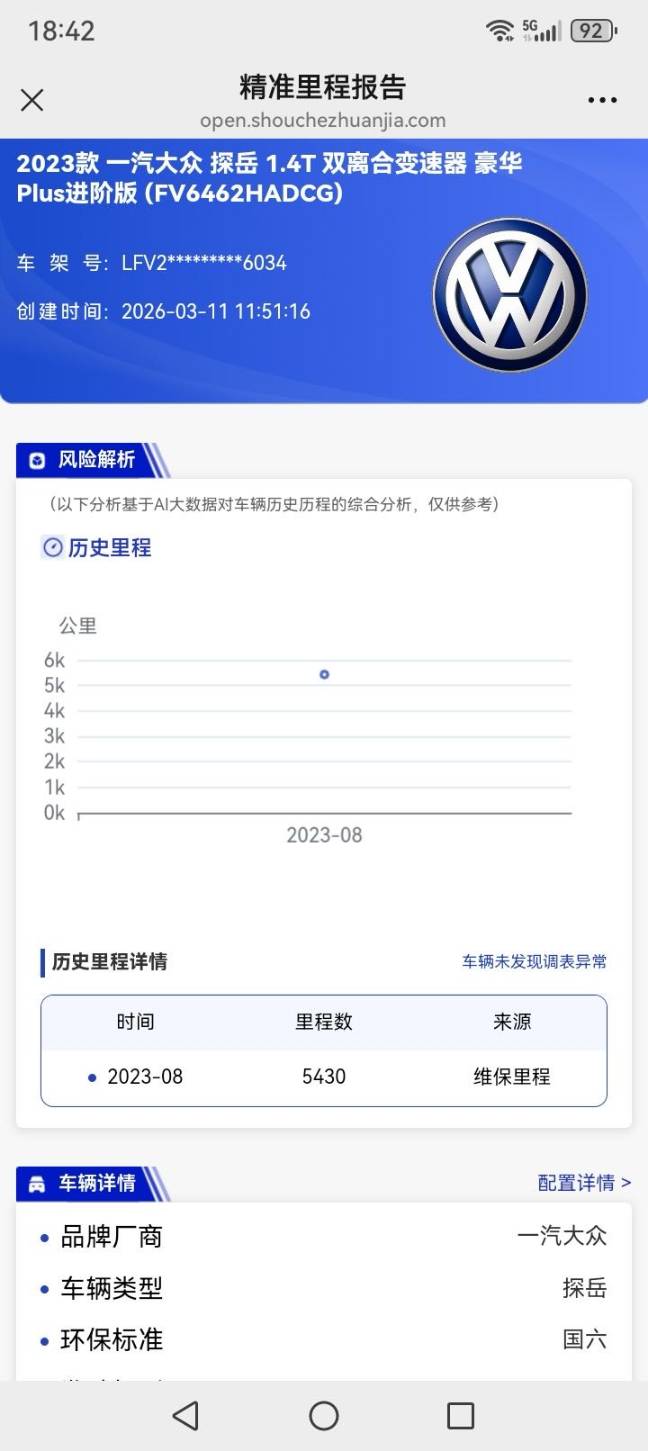Open 配置详情 configuration details
This screenshot has height=1451, width=648.
click(x=584, y=1182)
